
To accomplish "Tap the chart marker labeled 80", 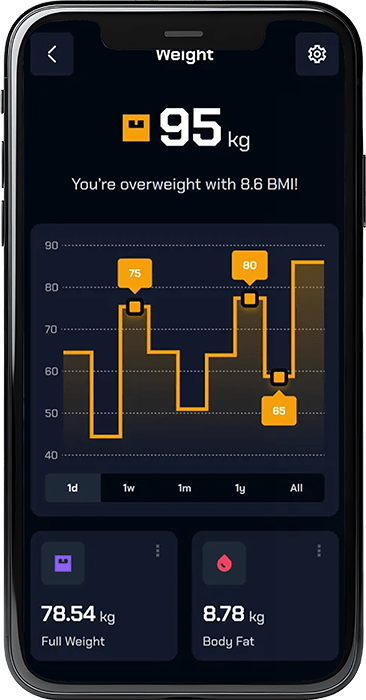I will pos(250,299).
